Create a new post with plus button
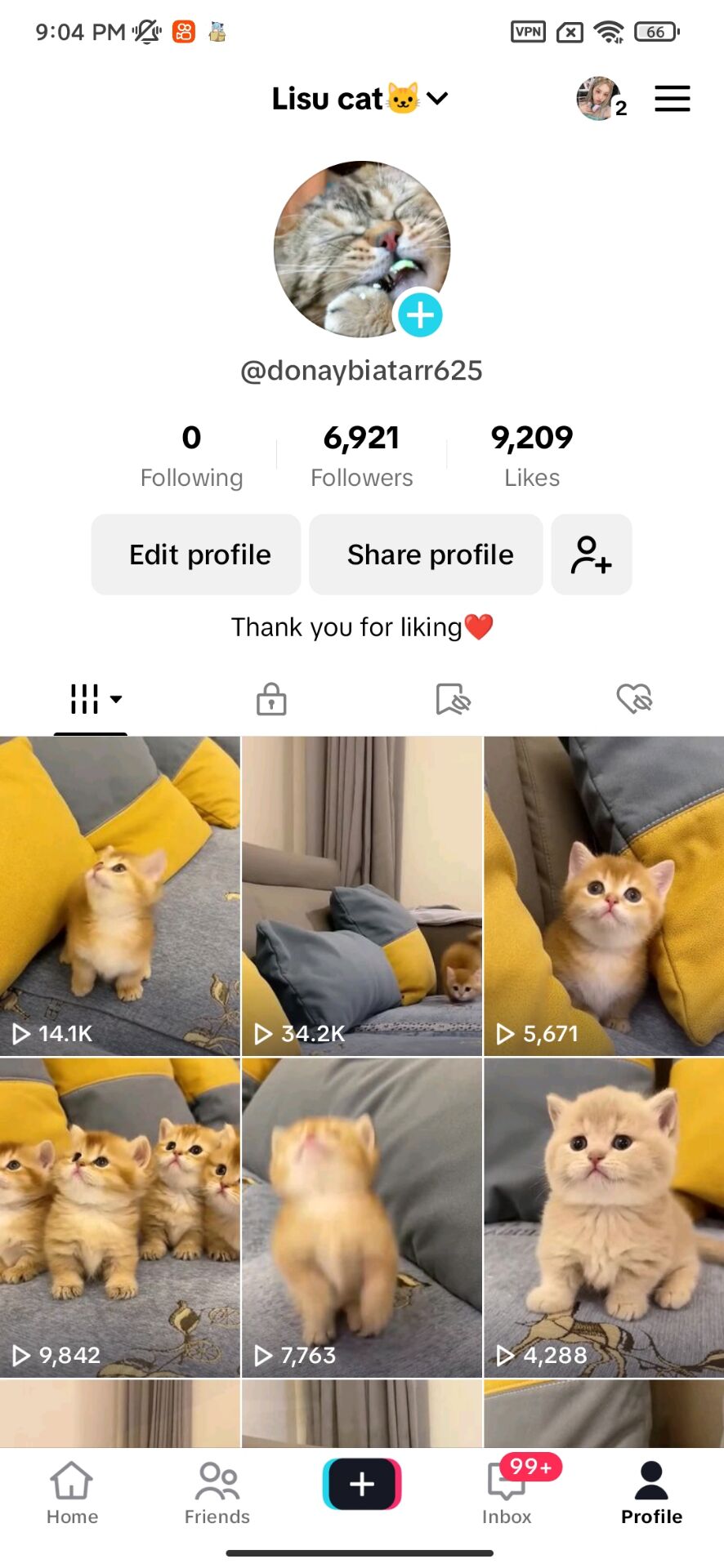This screenshot has width=724, height=1568. pos(362,1484)
